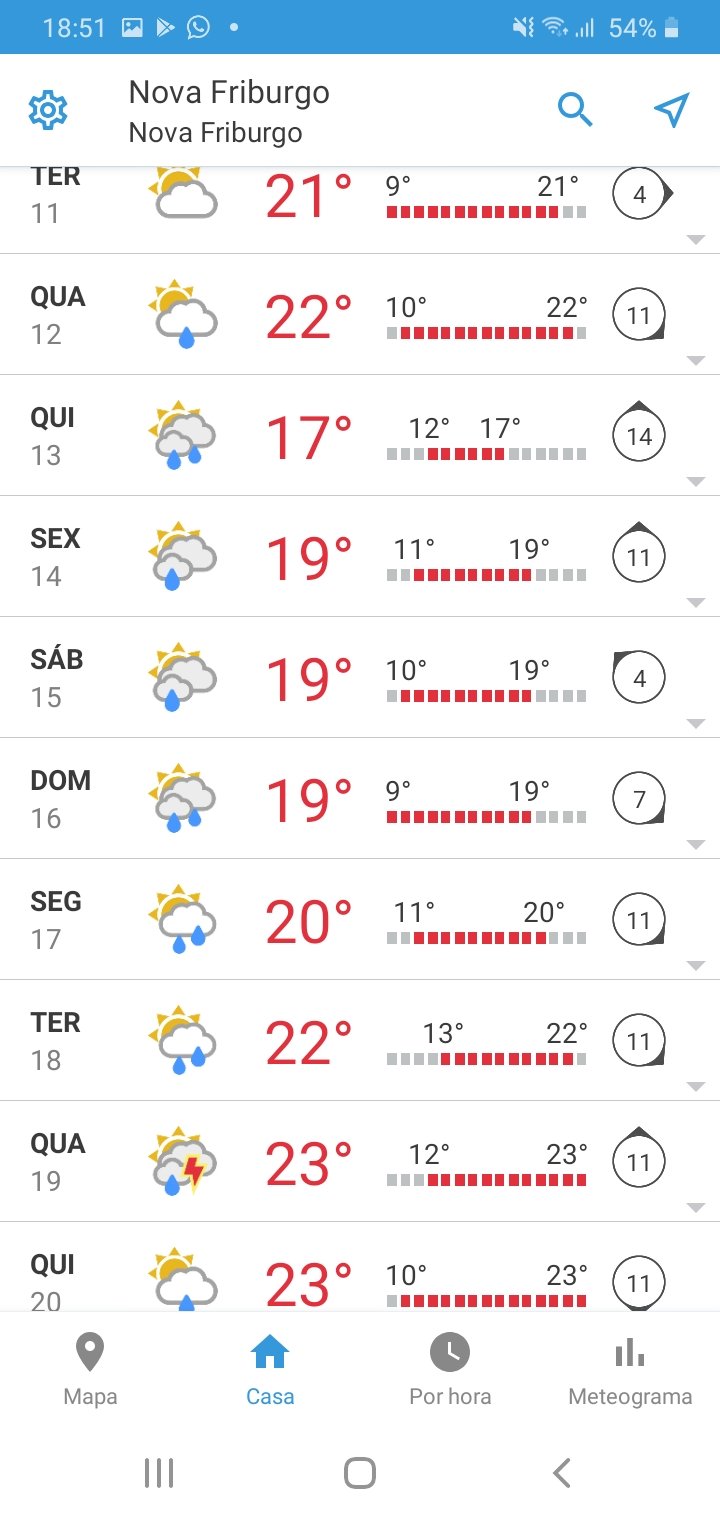Tap the system back button
This screenshot has width=720, height=1520.
(562, 1472)
